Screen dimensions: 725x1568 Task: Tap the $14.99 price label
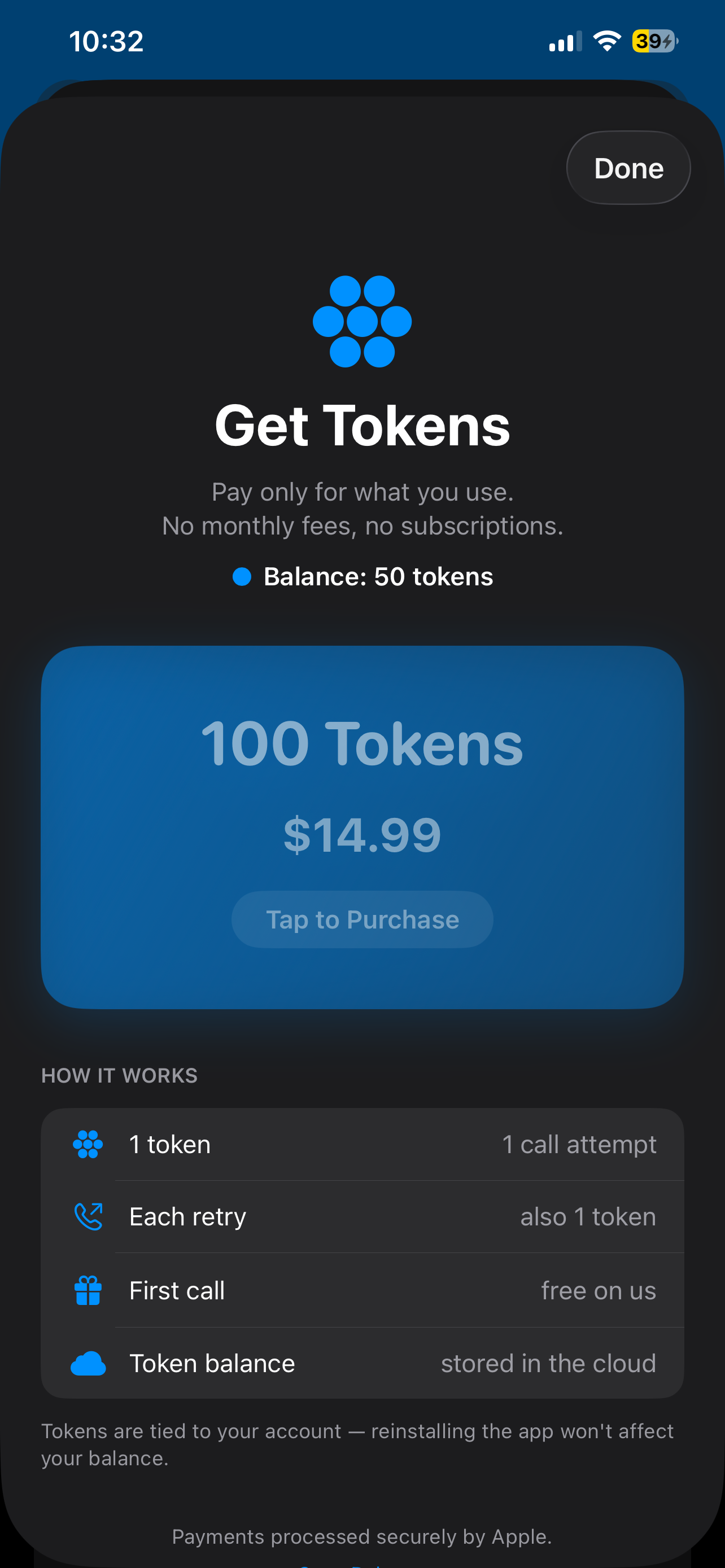pos(361,834)
